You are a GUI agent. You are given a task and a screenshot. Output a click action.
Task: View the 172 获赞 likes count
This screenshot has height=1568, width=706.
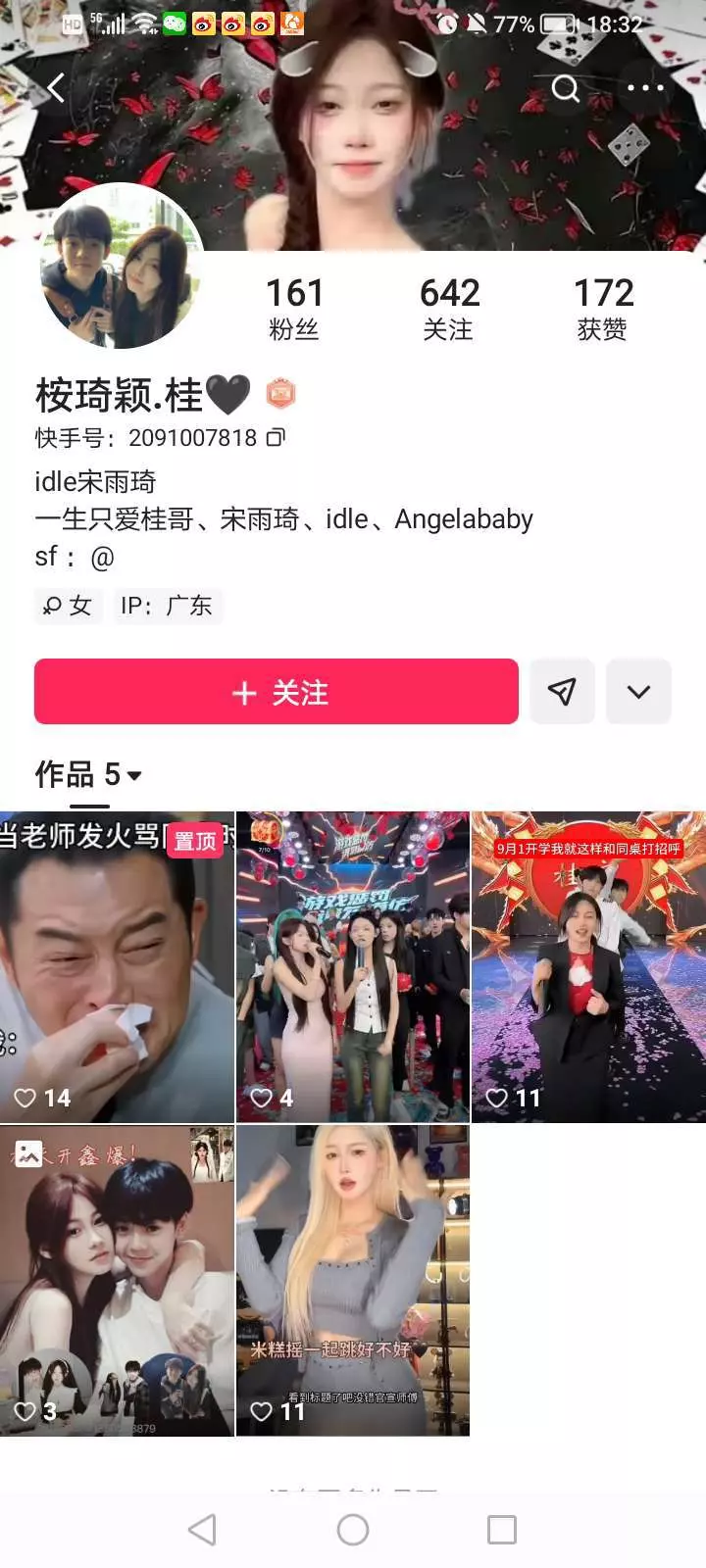click(603, 308)
